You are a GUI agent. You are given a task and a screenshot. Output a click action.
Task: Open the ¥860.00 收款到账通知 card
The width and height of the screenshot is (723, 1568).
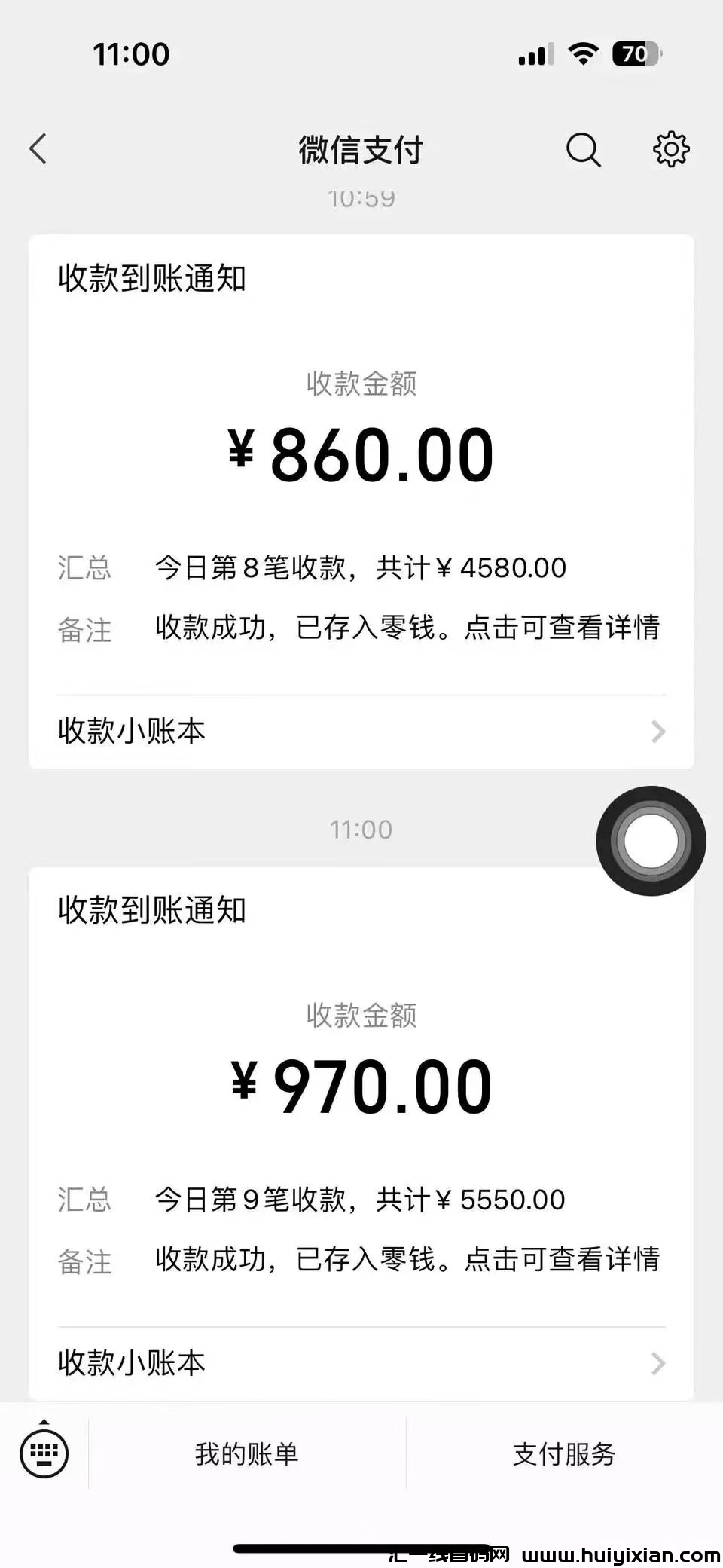pos(361,452)
